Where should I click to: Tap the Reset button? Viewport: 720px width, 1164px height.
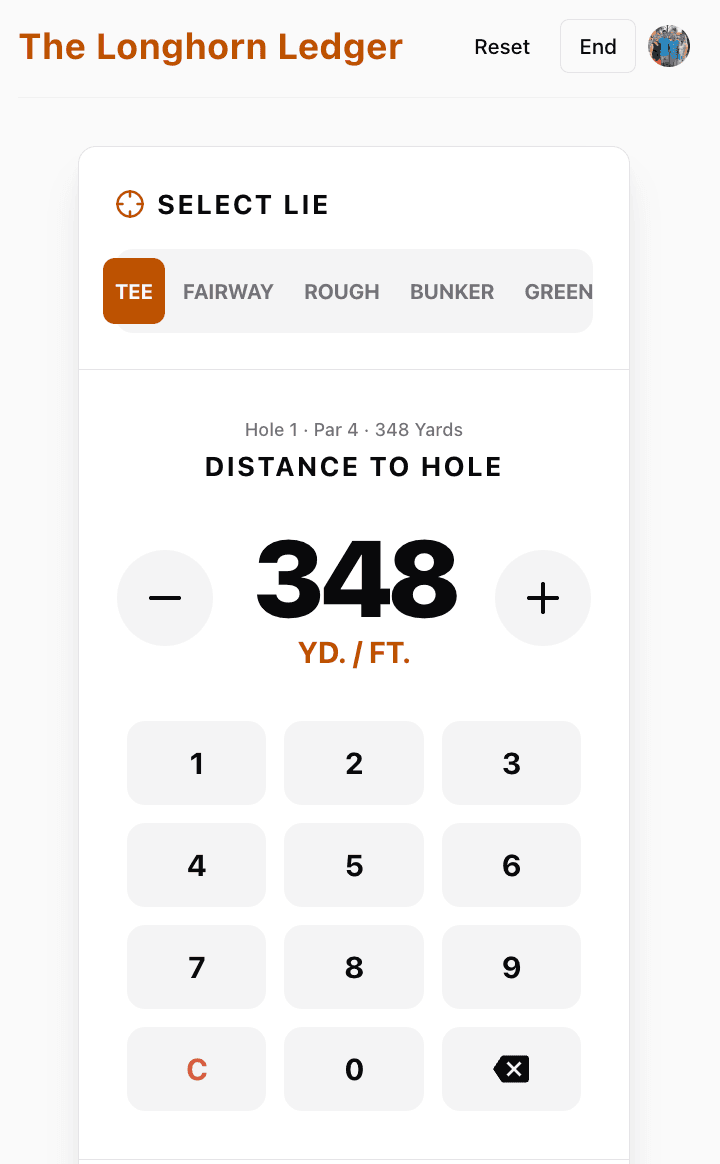(502, 47)
